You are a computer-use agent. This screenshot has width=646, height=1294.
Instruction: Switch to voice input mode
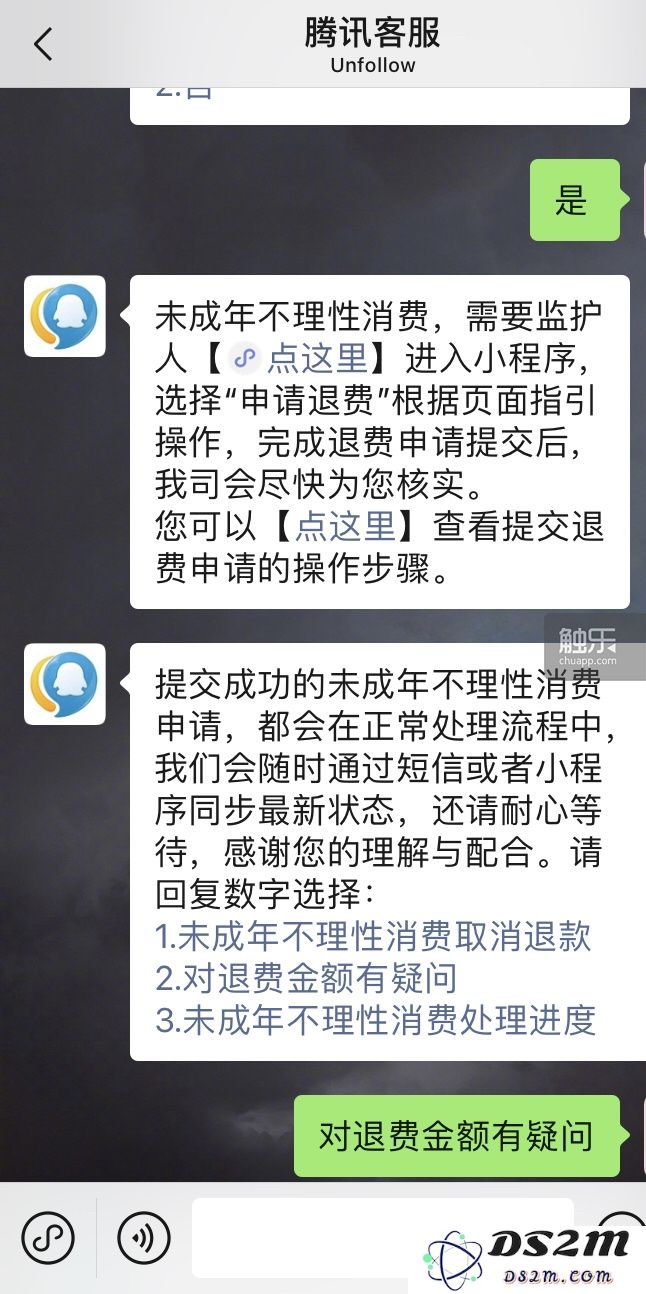click(x=144, y=1238)
